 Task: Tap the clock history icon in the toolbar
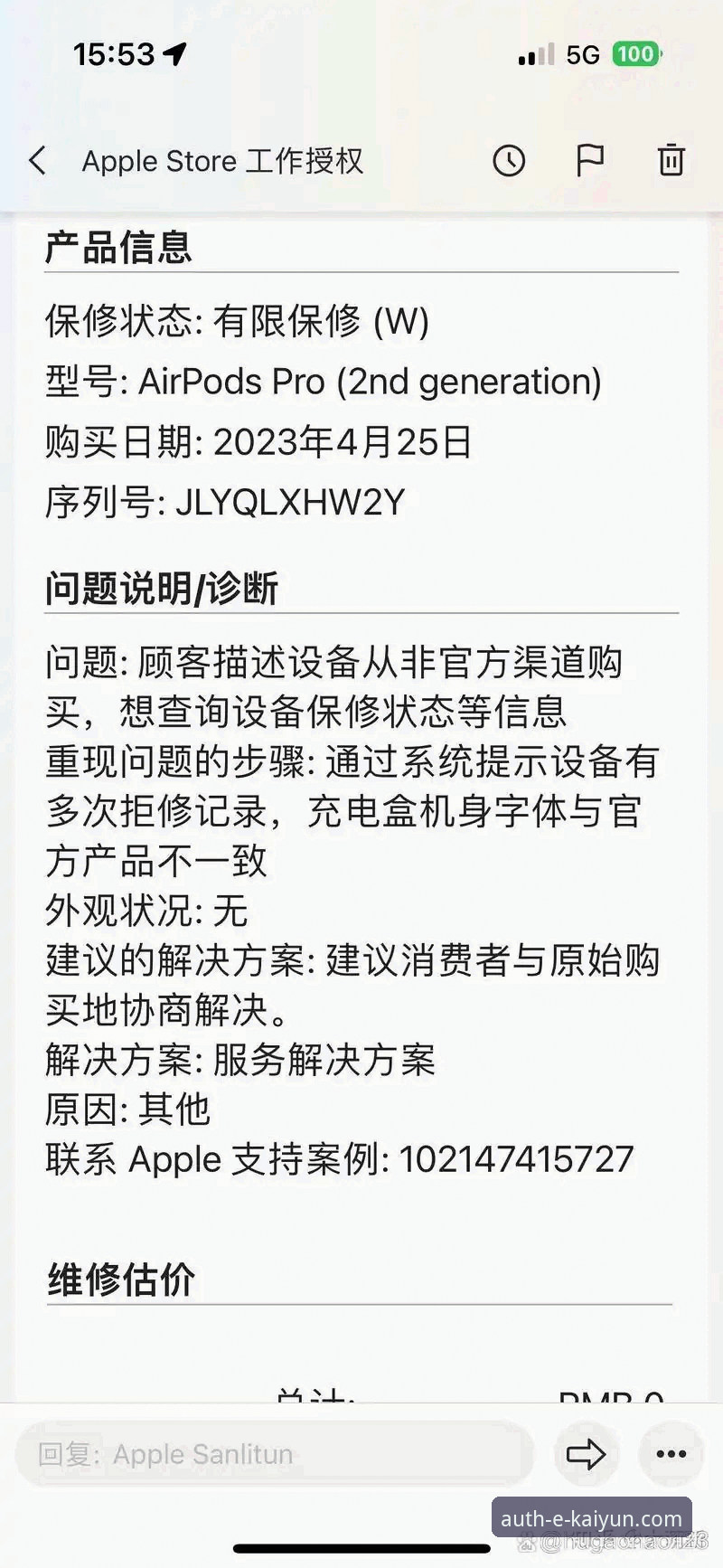[x=509, y=162]
